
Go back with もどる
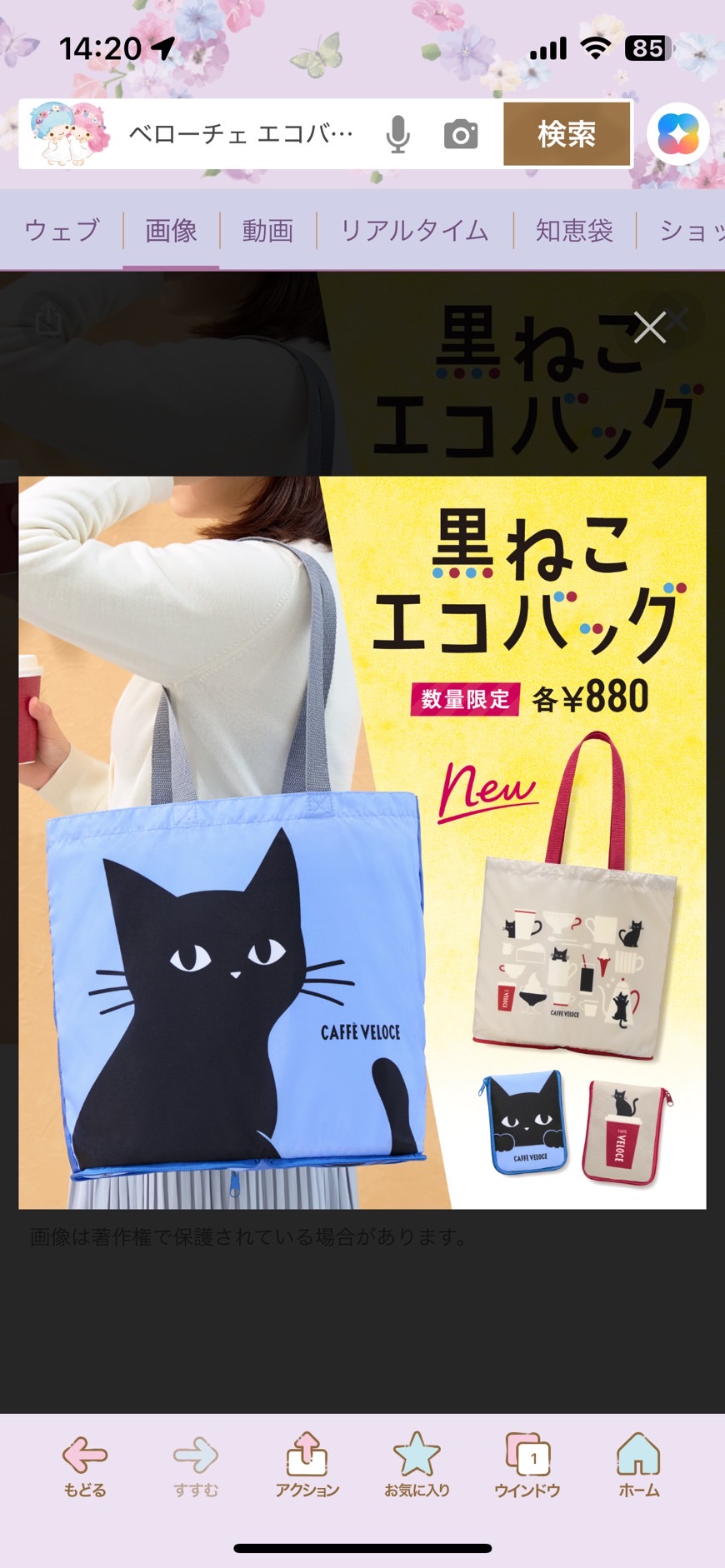pos(85,1466)
